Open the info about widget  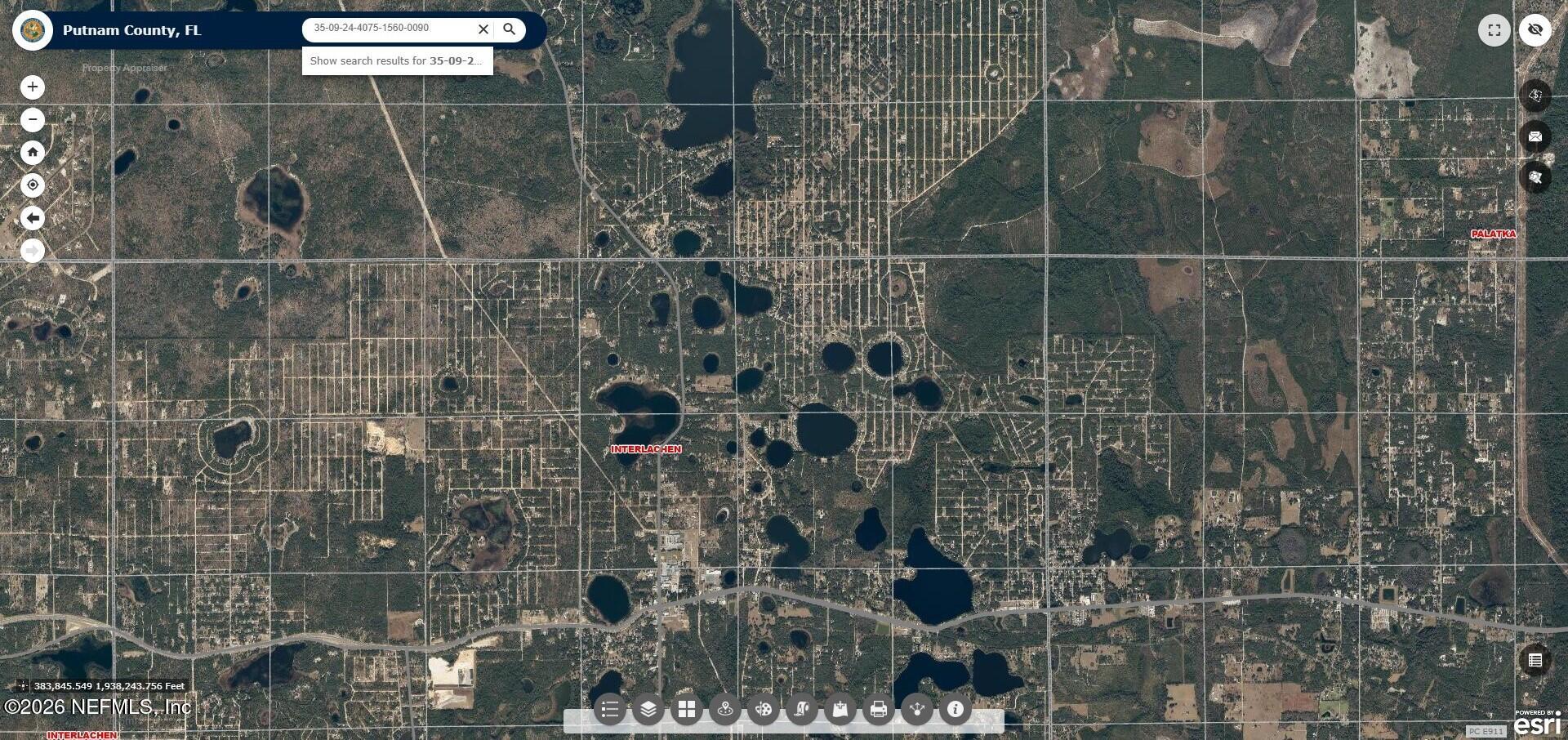[955, 709]
